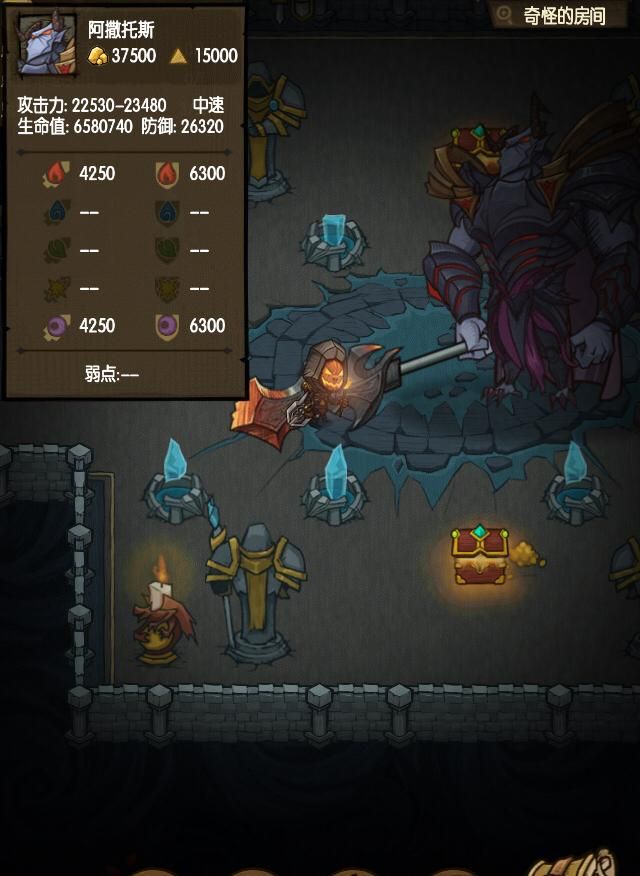Open the 奇怪的房间 room search button
Viewport: 640px width, 876px height.
[x=563, y=16]
